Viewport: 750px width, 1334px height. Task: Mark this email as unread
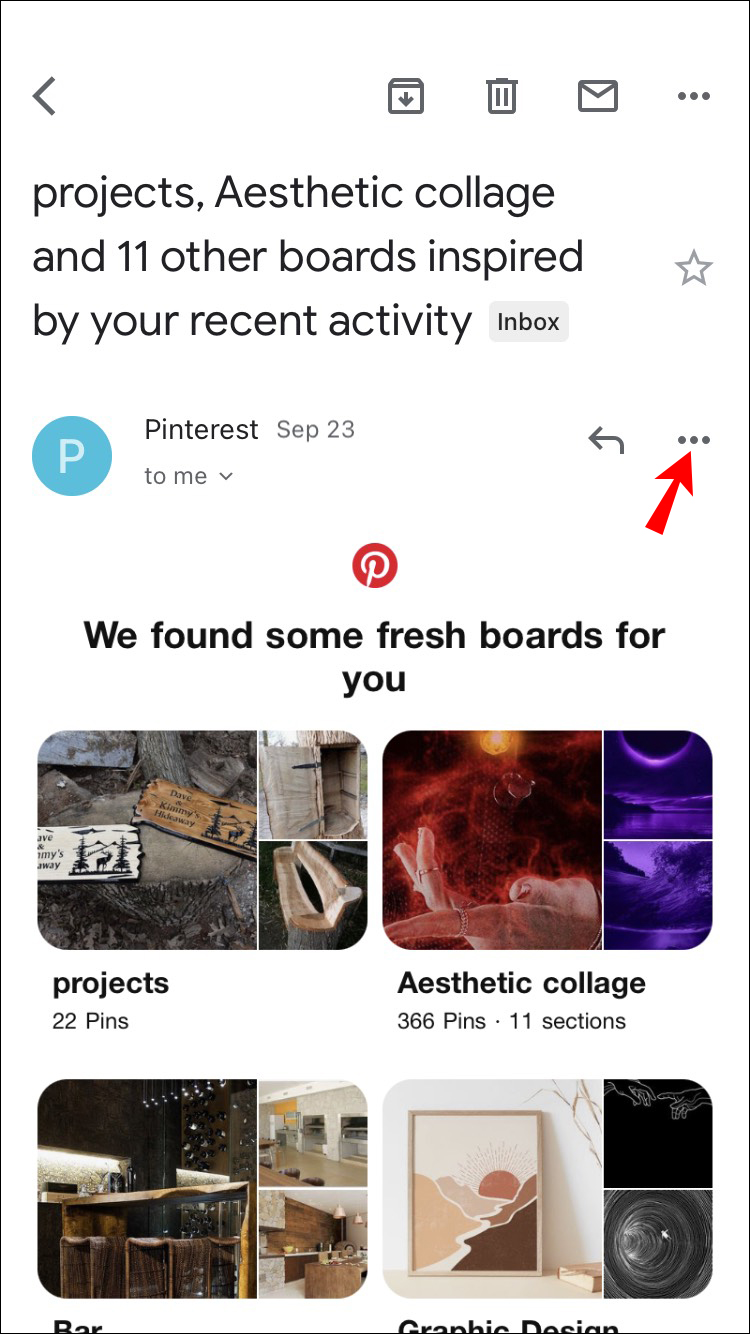pos(598,96)
